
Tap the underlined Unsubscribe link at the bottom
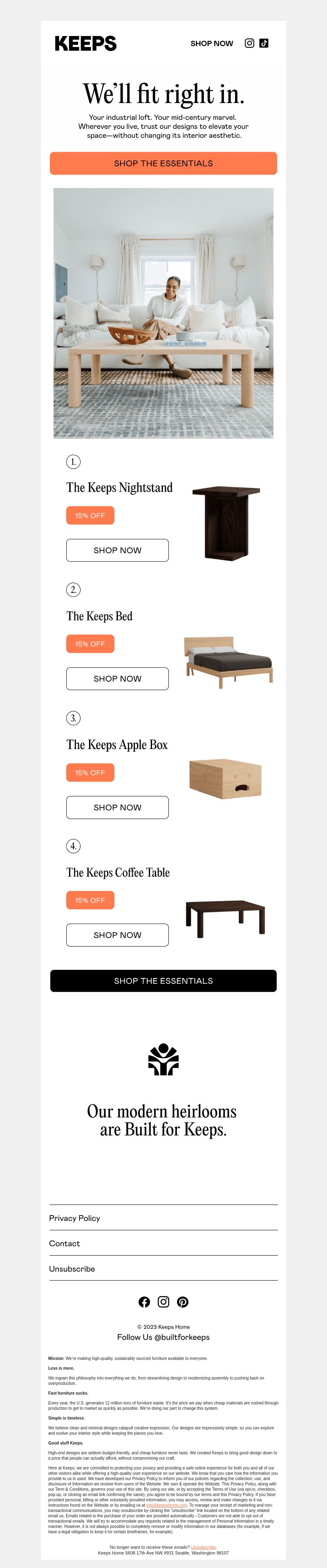(x=203, y=1547)
